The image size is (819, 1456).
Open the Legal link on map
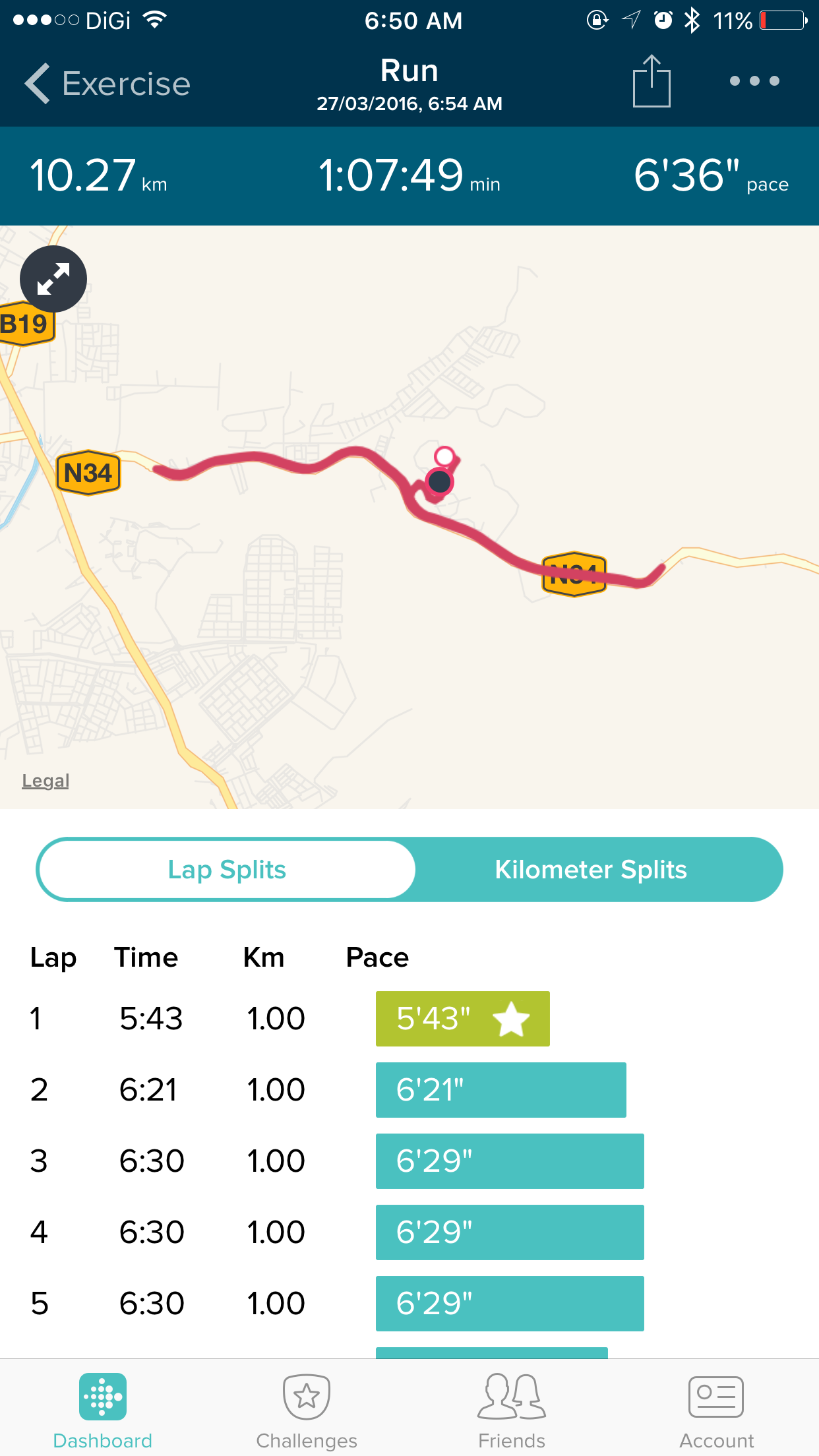point(45,781)
